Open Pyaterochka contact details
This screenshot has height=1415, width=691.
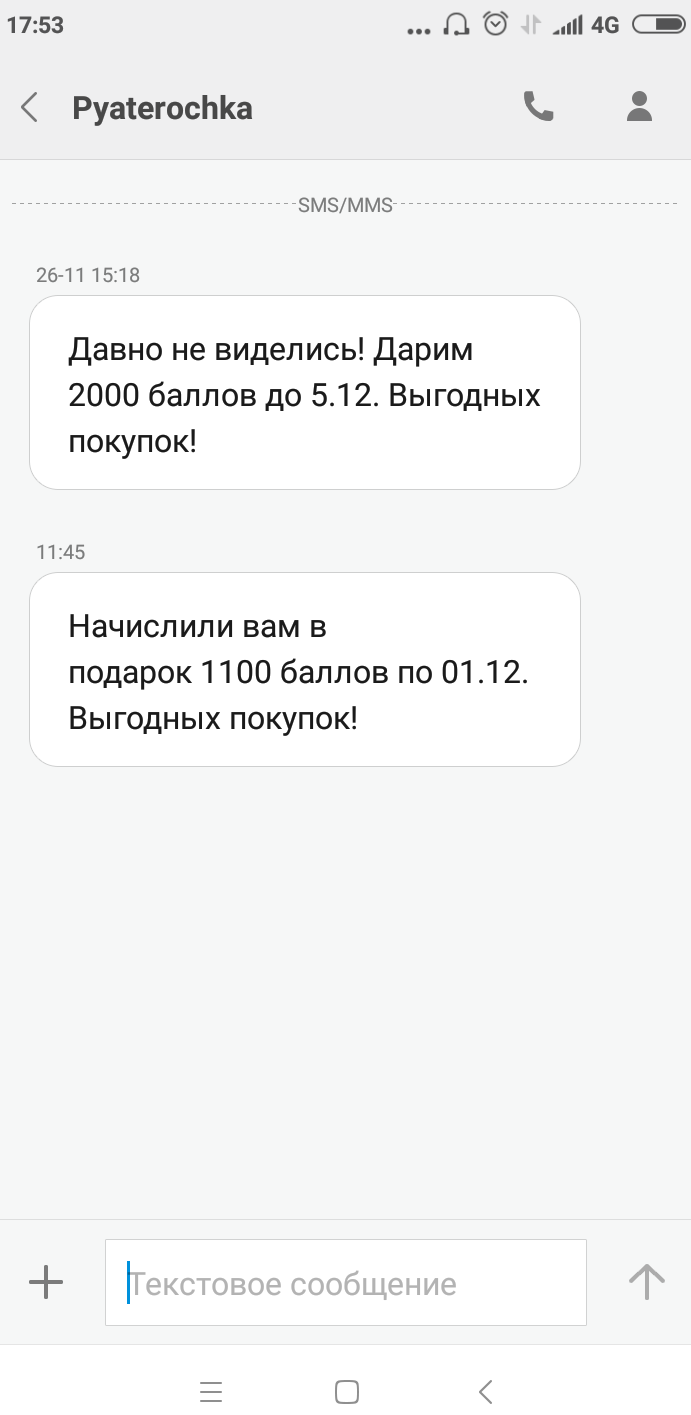point(639,106)
